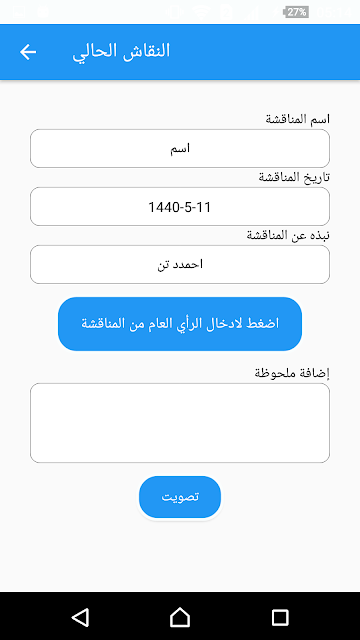360x640 pixels.
Task: Tap اضغط لادخال الرأي العام من المناقشة button
Action: click(x=180, y=324)
